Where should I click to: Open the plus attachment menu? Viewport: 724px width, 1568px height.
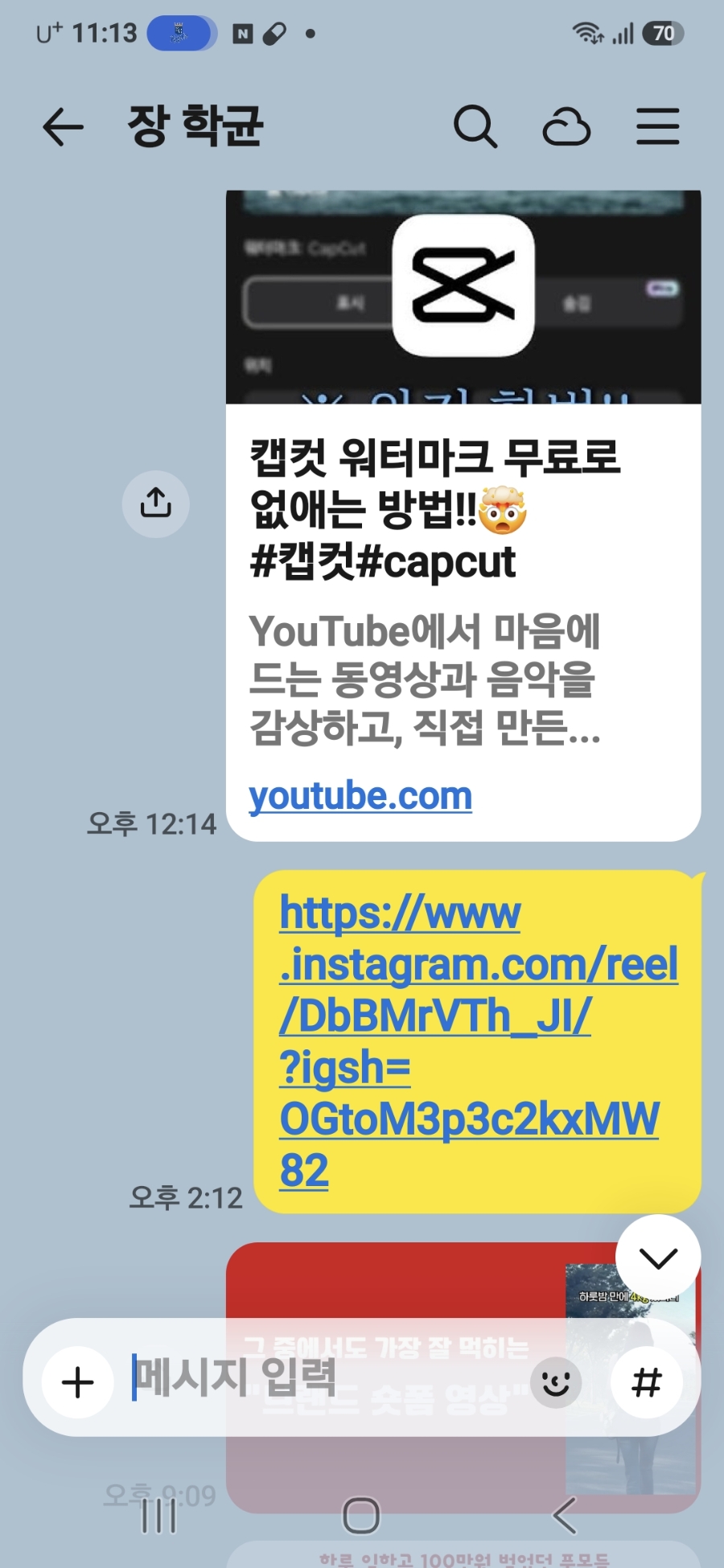point(78,1383)
